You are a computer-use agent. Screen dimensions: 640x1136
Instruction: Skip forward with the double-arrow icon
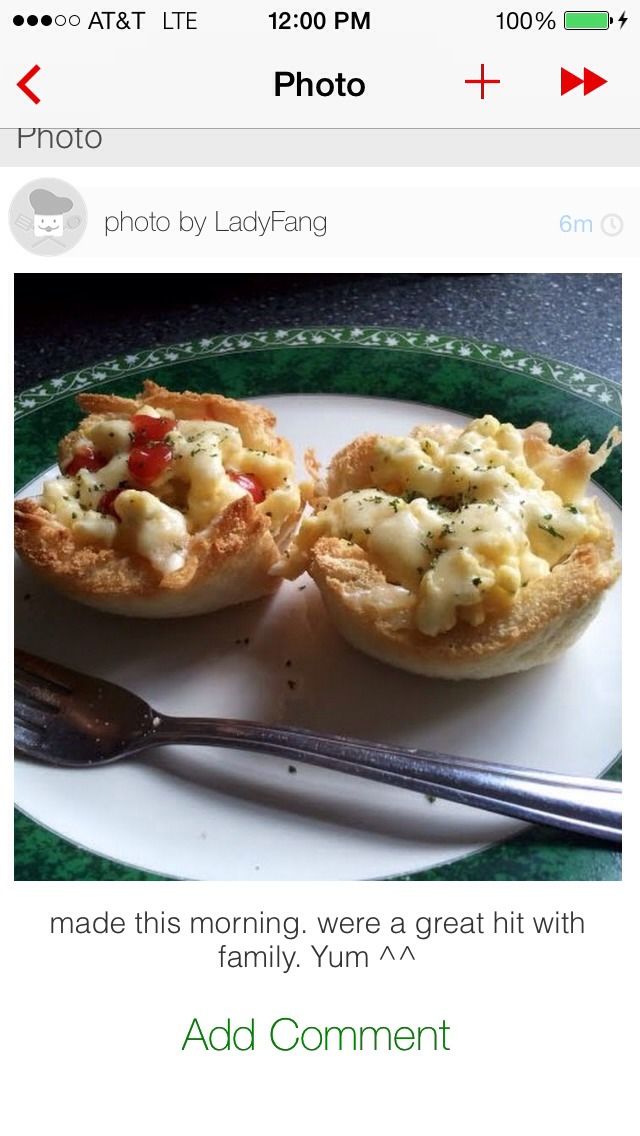click(x=583, y=83)
